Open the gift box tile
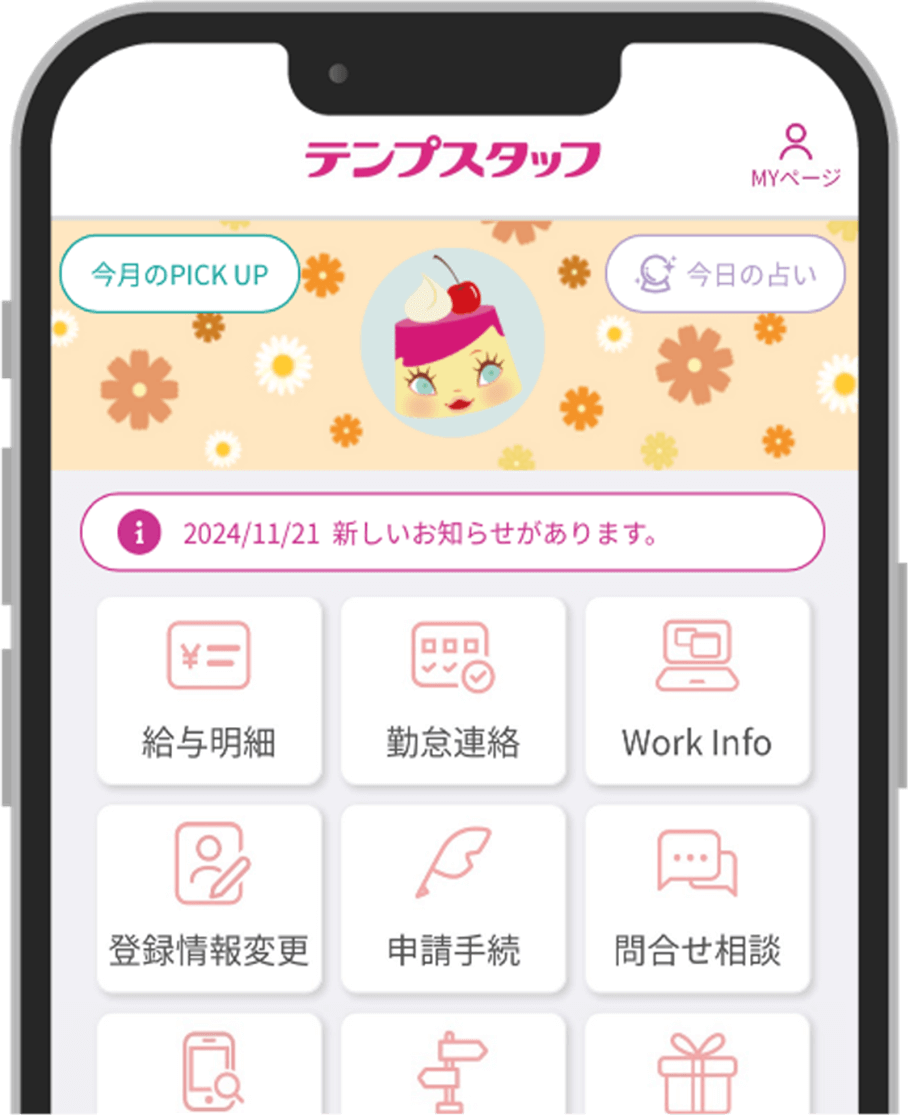The image size is (908, 1115). pyautogui.click(x=697, y=1066)
